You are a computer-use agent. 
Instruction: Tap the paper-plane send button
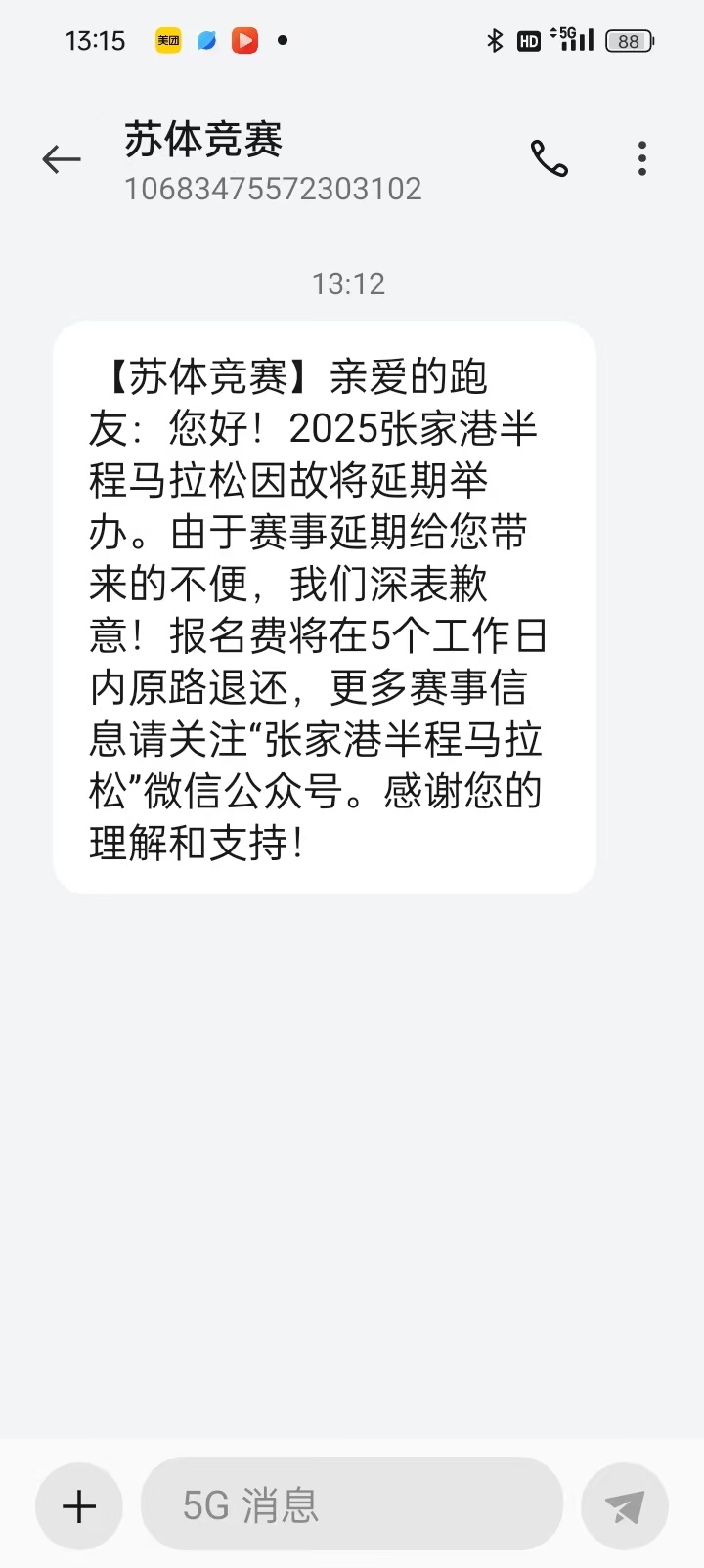click(625, 1506)
